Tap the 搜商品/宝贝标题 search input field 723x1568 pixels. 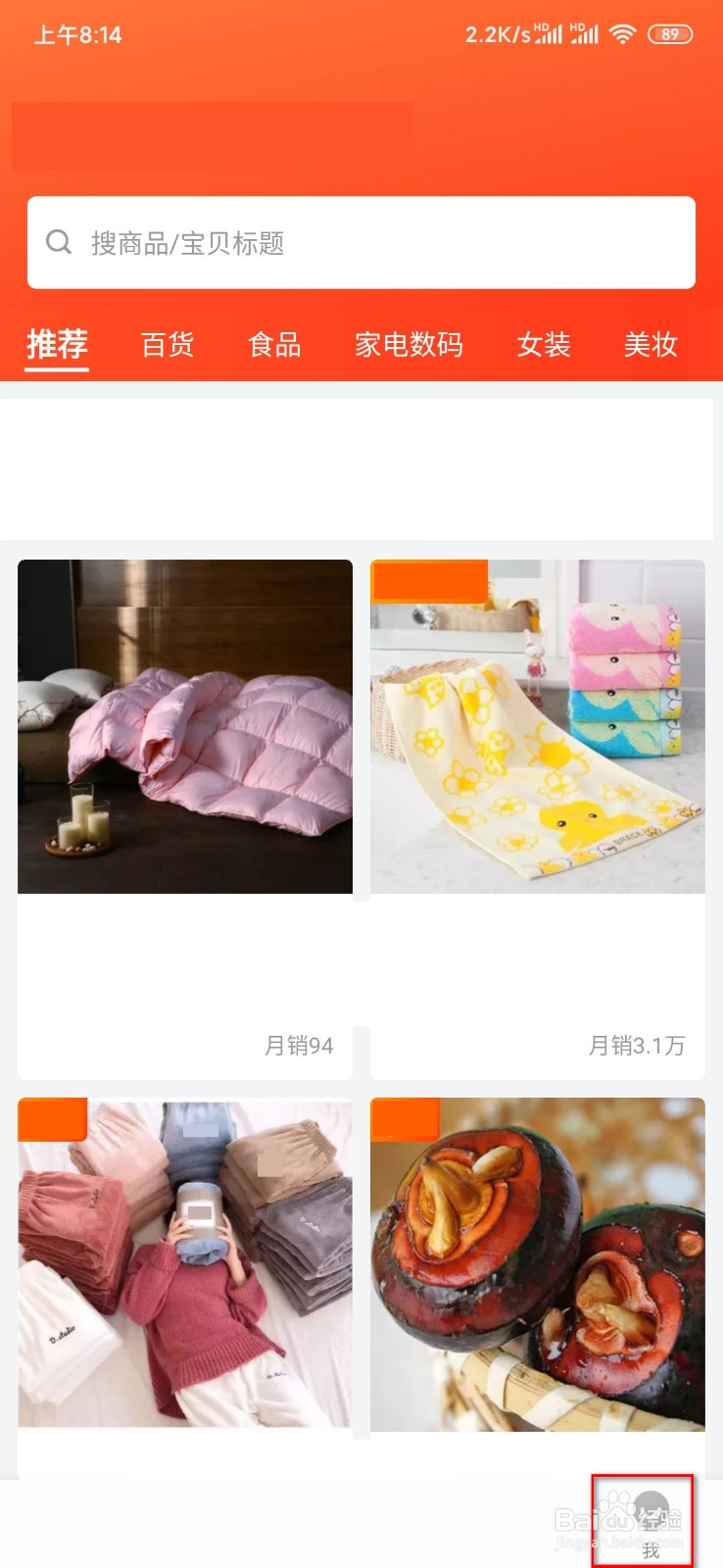coord(294,244)
